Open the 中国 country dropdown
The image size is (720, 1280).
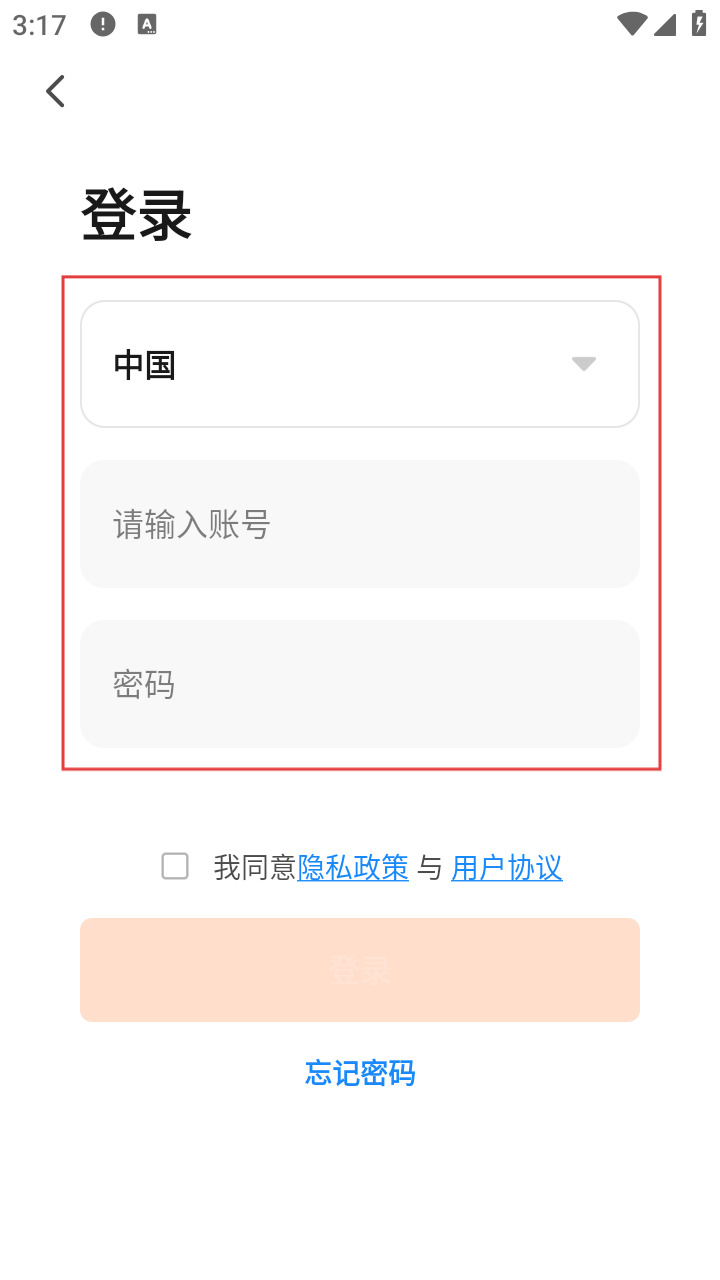coord(359,364)
